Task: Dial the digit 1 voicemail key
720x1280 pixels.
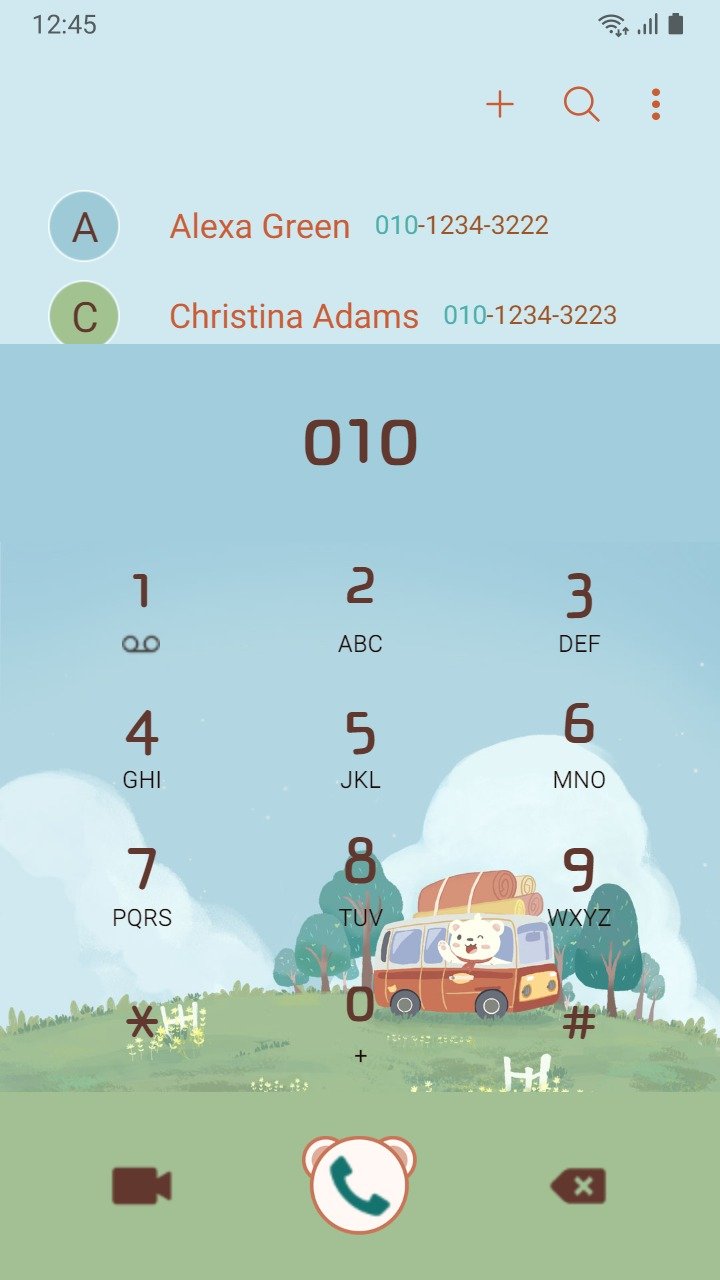Action: coord(141,611)
